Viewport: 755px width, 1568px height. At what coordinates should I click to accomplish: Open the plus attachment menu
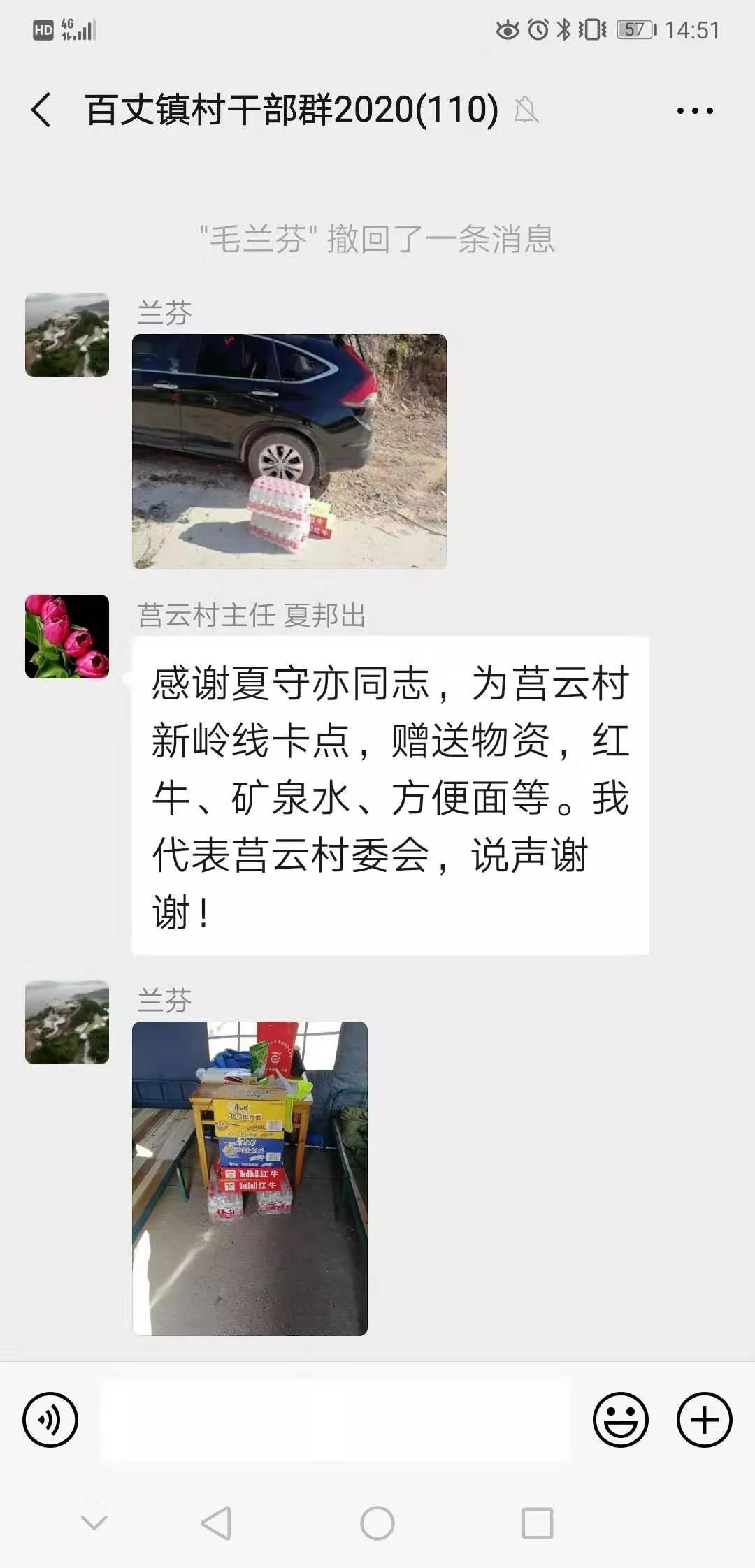pyautogui.click(x=704, y=1420)
